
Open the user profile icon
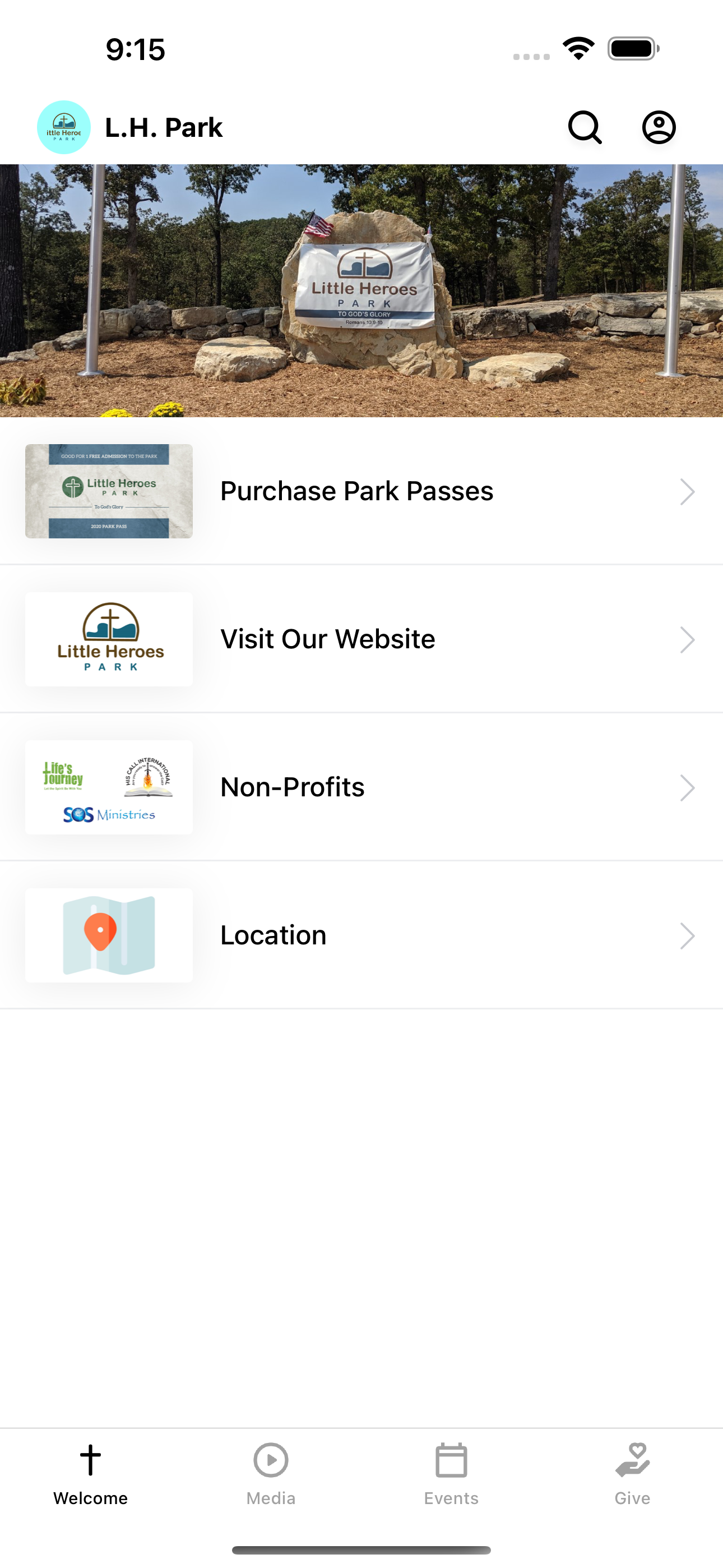(x=659, y=127)
